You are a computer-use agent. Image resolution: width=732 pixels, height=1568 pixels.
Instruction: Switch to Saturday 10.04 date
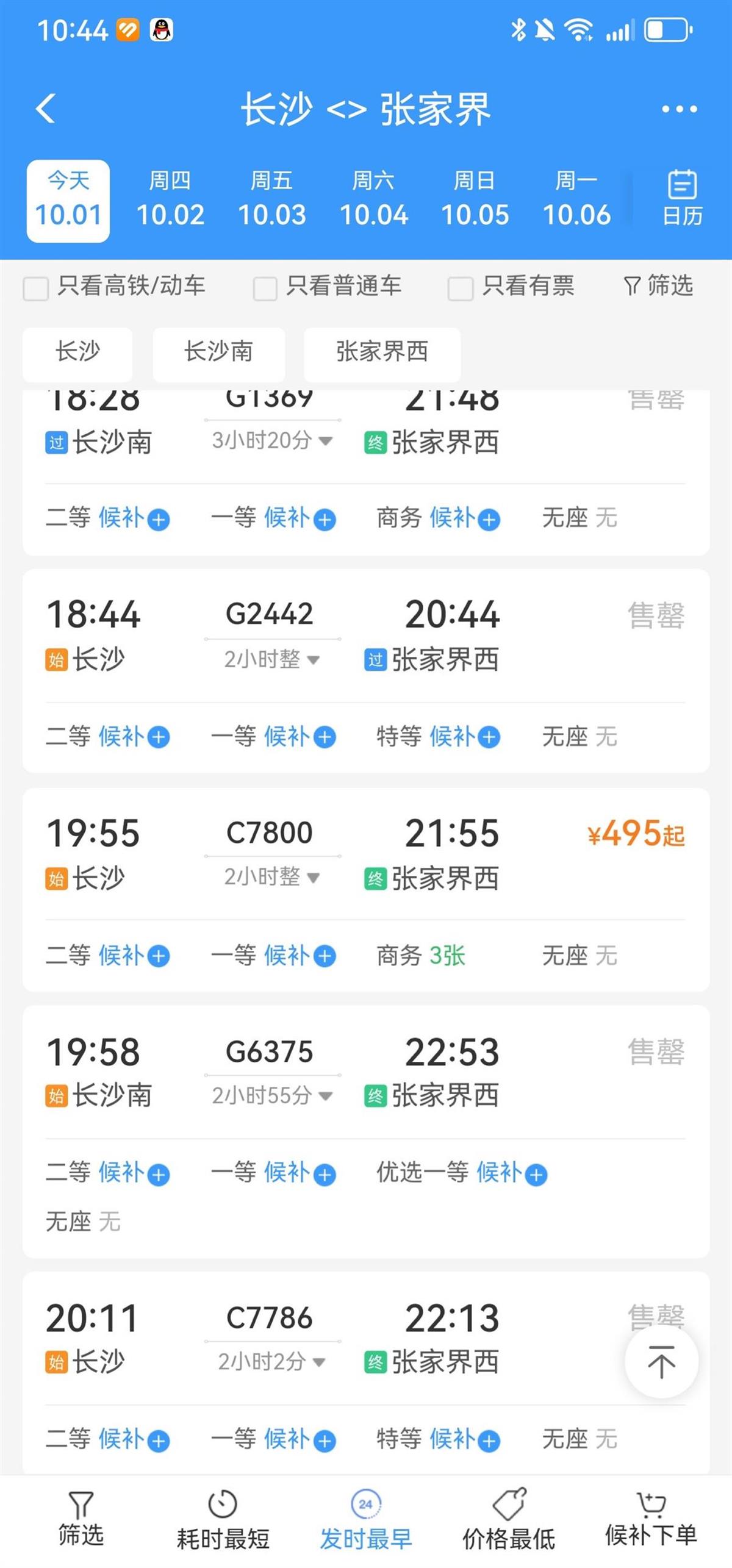(x=373, y=200)
